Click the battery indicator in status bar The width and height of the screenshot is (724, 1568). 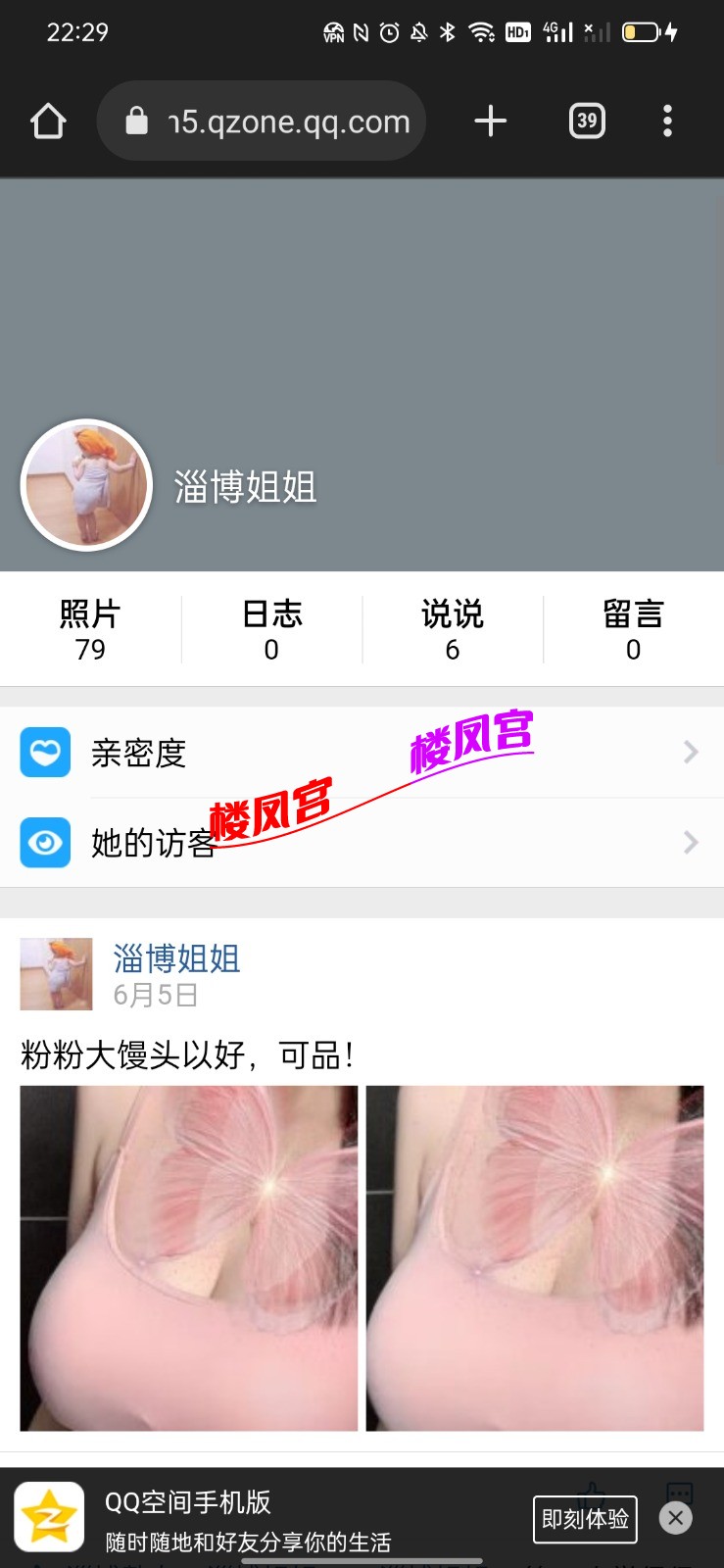pos(644,32)
